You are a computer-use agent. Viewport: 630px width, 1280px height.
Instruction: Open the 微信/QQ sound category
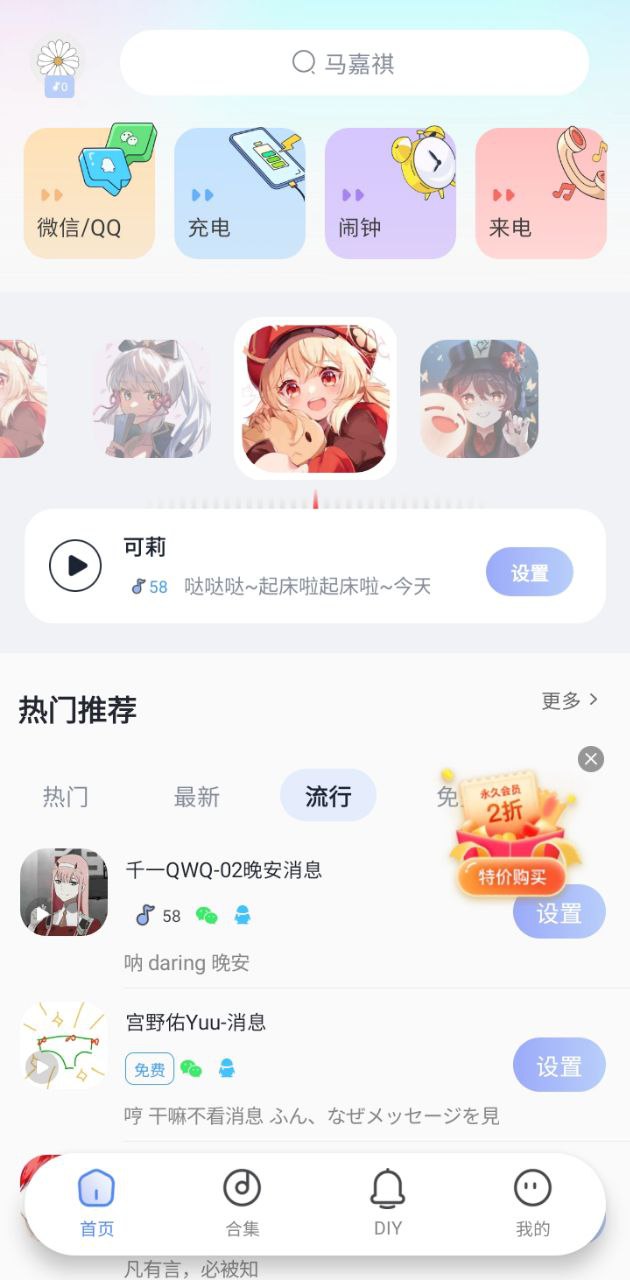pos(89,193)
